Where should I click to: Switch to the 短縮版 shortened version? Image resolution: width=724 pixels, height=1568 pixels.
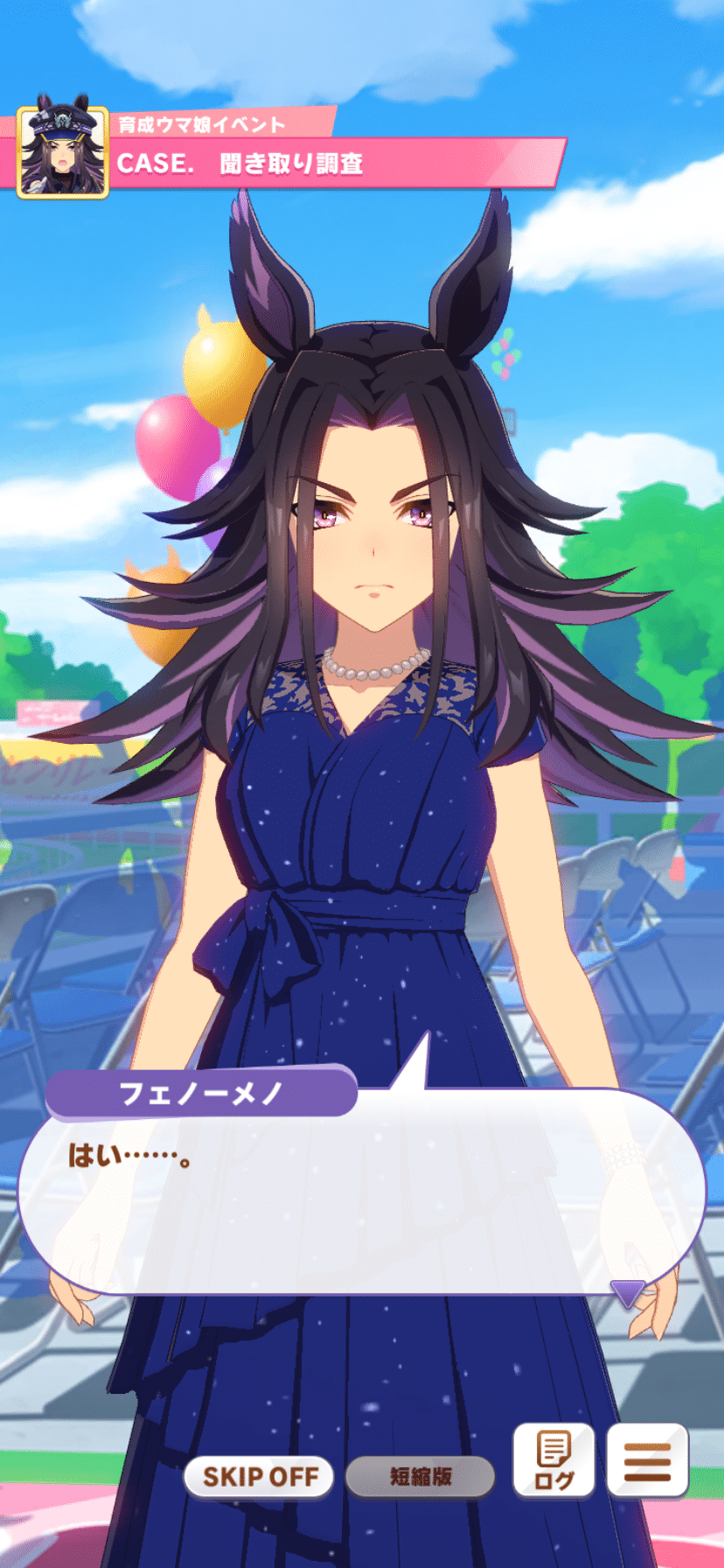pyautogui.click(x=420, y=1477)
